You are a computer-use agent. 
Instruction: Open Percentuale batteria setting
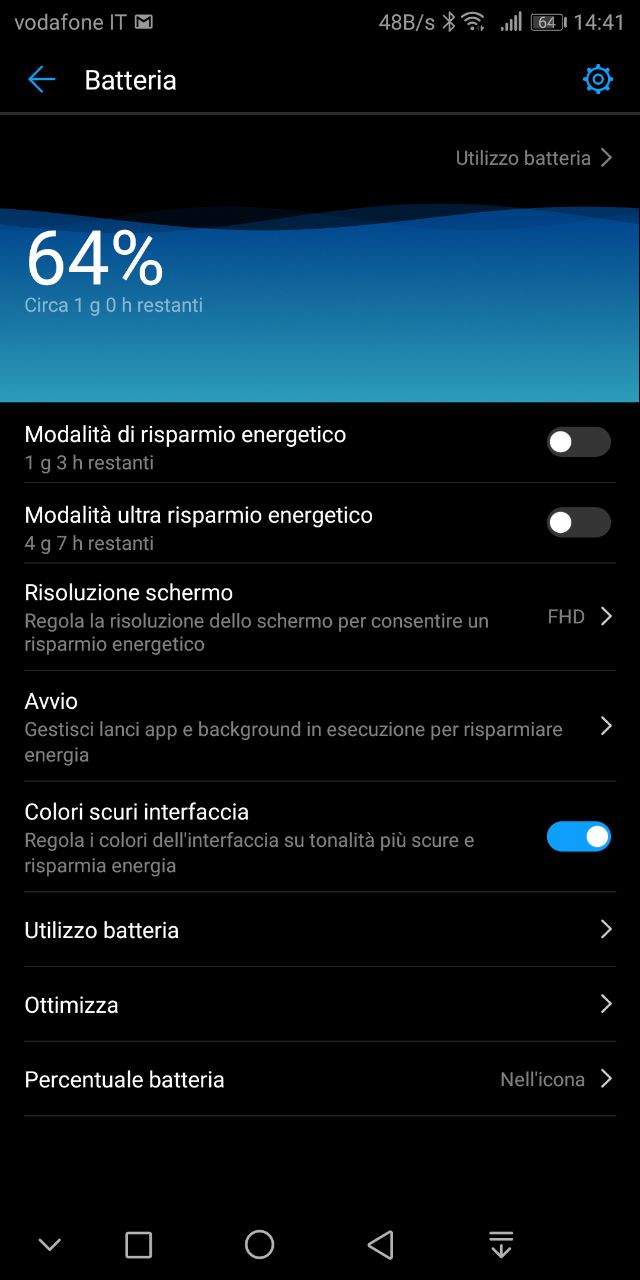[x=320, y=1080]
